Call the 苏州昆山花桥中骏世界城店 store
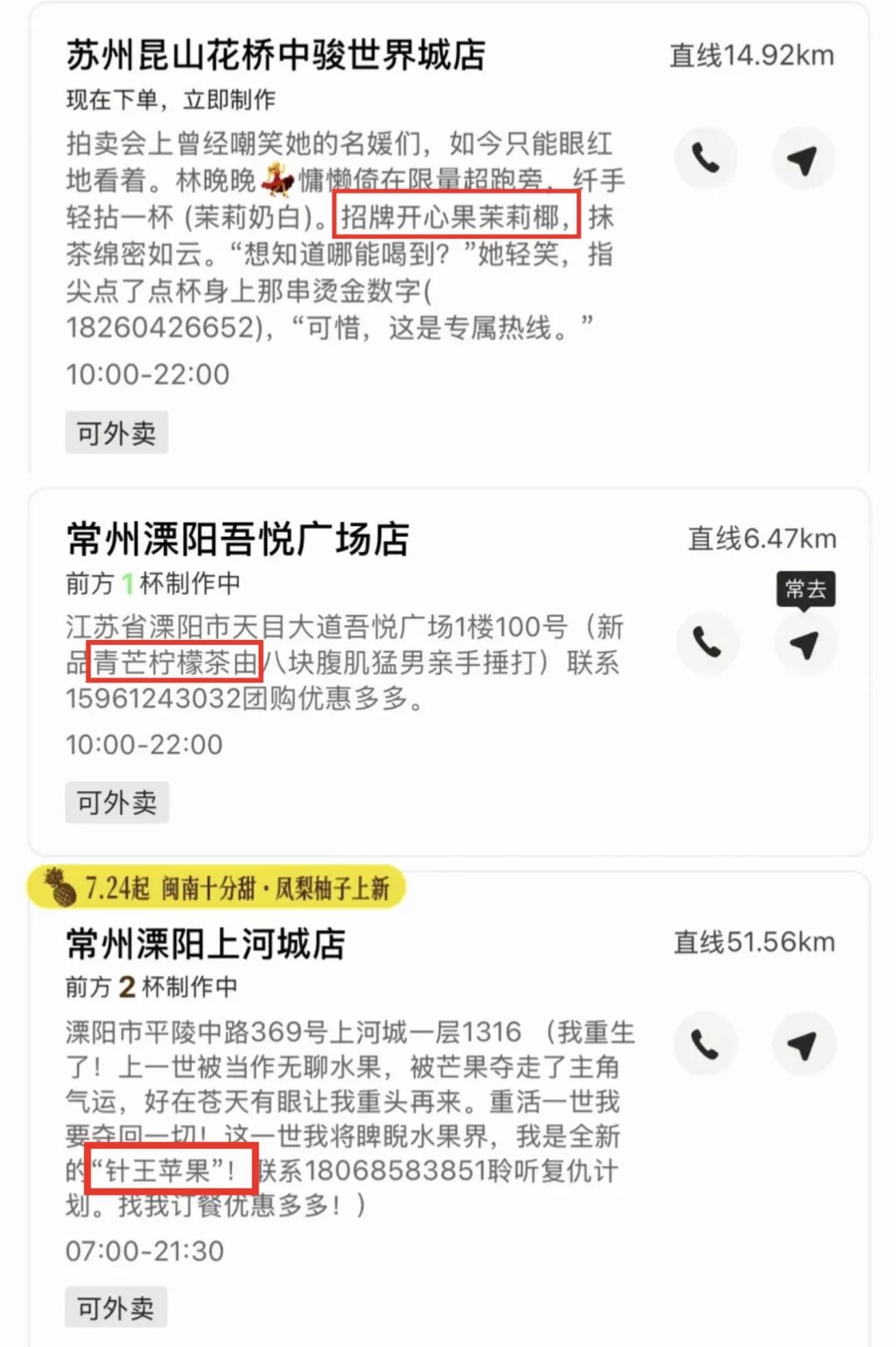Viewport: 896px width, 1347px height. tap(705, 159)
